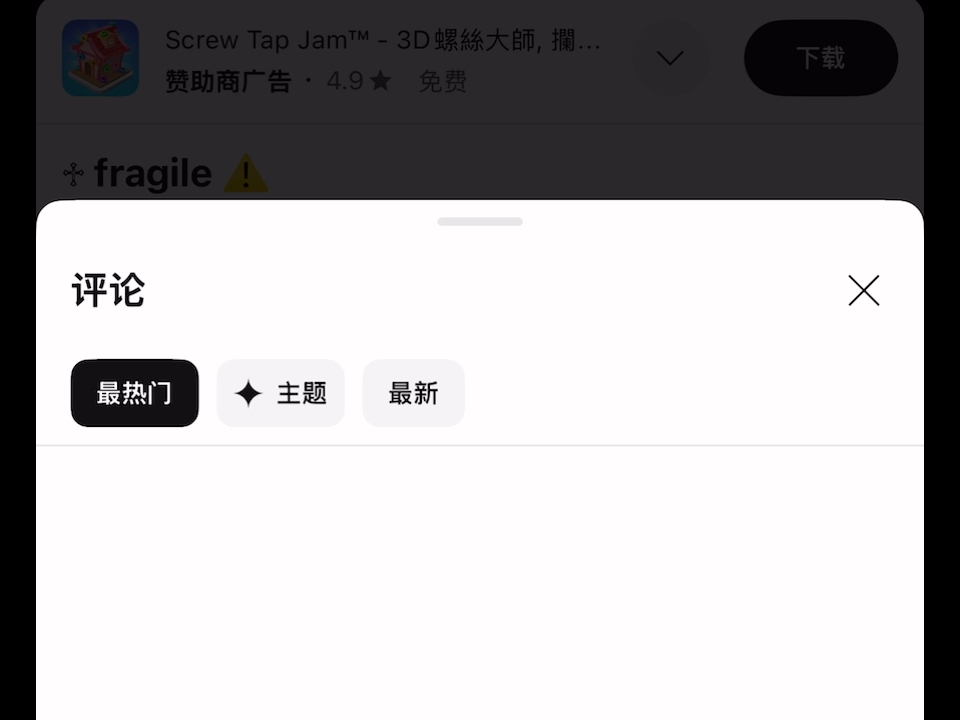Expand the Screw Tap Jam ad chevron
This screenshot has height=720, width=960.
click(x=670, y=58)
